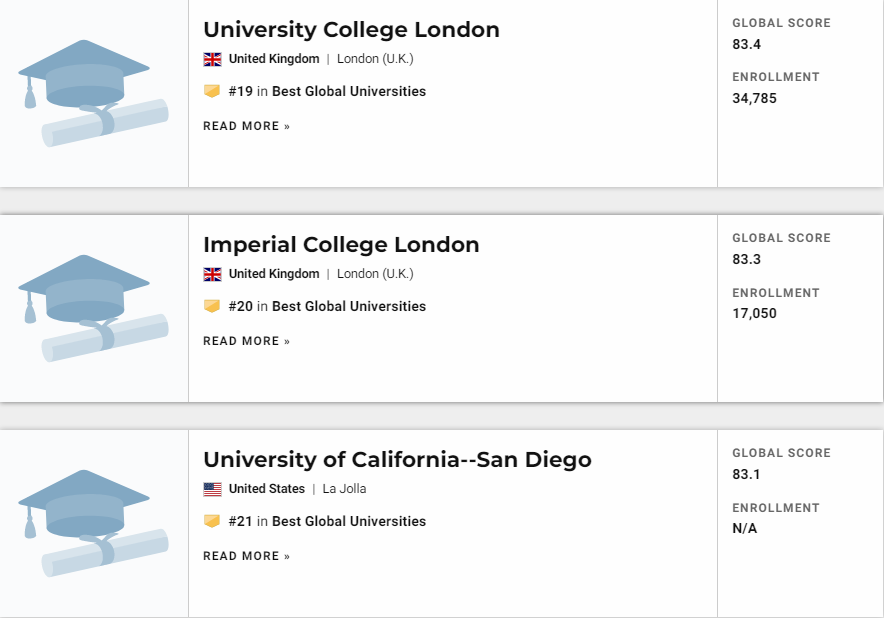Viewport: 884px width, 618px height.
Task: Open University of California--San Diego title link
Action: (397, 460)
